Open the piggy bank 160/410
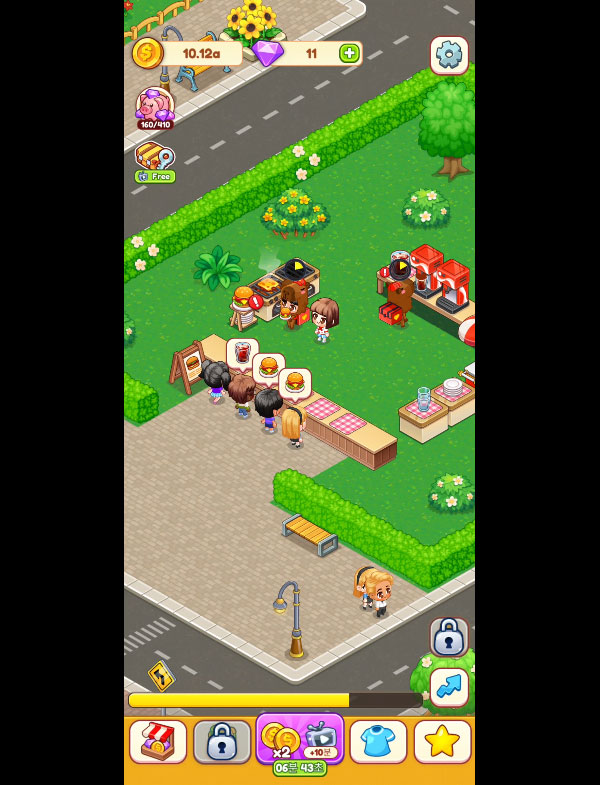Image resolution: width=600 pixels, height=785 pixels. pyautogui.click(x=154, y=107)
